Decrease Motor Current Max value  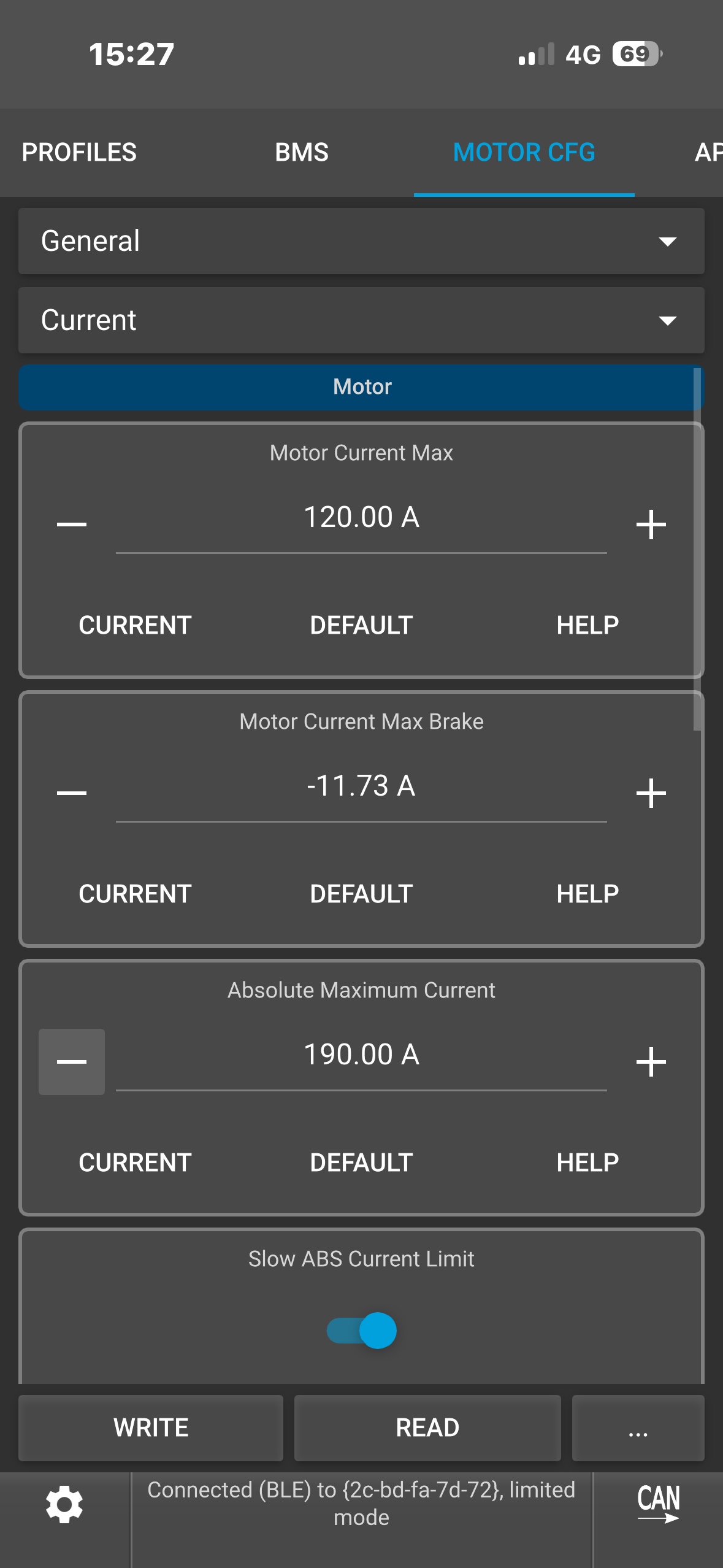[72, 525]
